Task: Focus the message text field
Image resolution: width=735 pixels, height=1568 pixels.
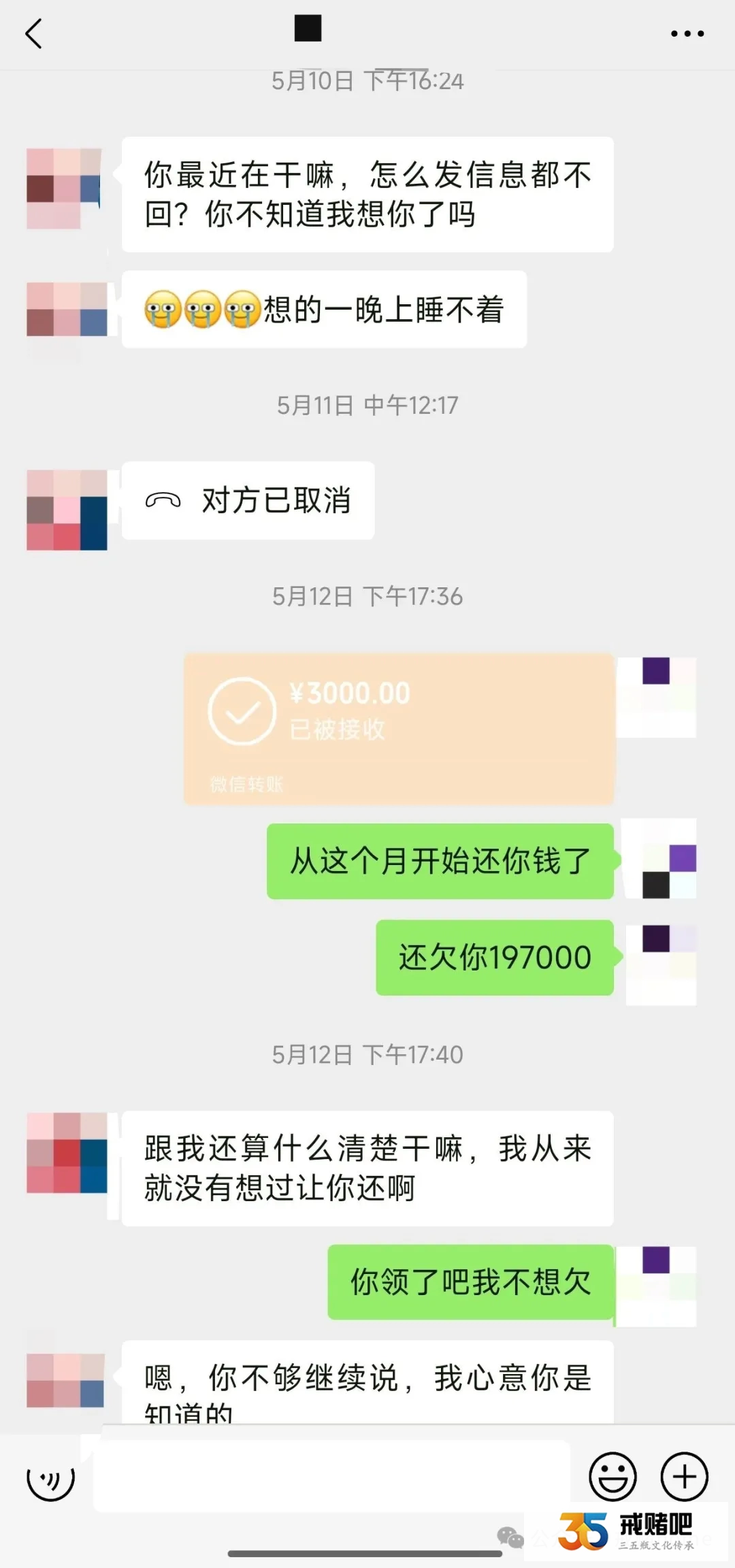Action: [331, 1477]
